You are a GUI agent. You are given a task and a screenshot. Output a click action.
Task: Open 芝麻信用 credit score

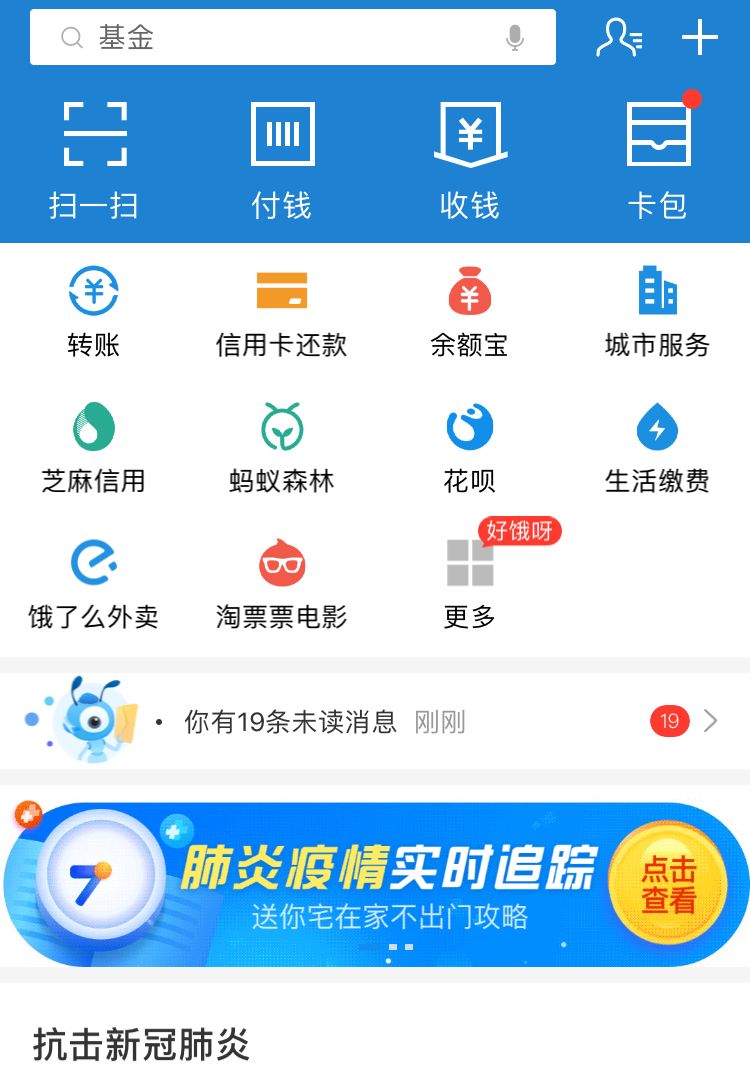(x=94, y=448)
